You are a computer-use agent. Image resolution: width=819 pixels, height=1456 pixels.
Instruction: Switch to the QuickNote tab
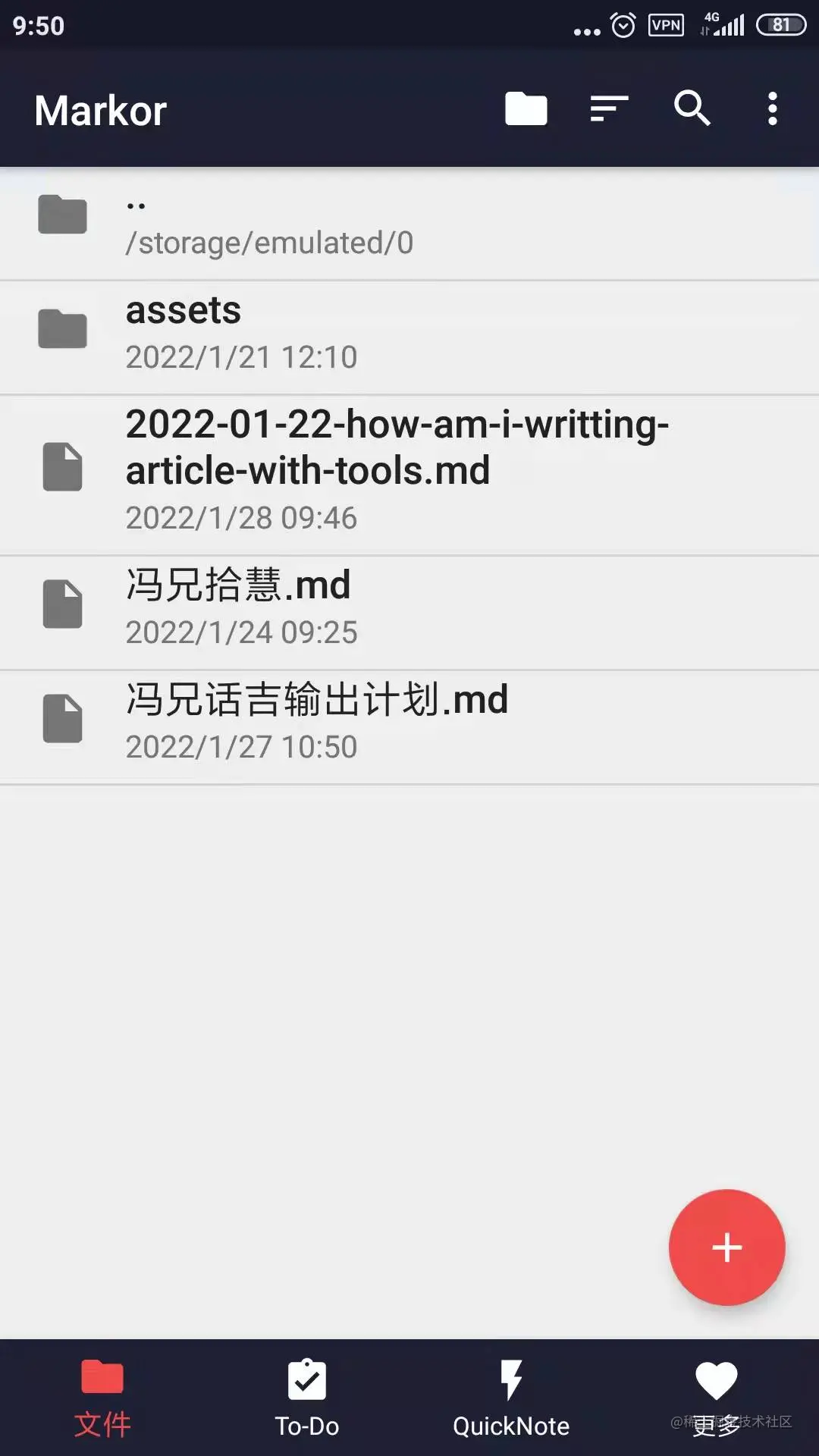coord(511,1399)
